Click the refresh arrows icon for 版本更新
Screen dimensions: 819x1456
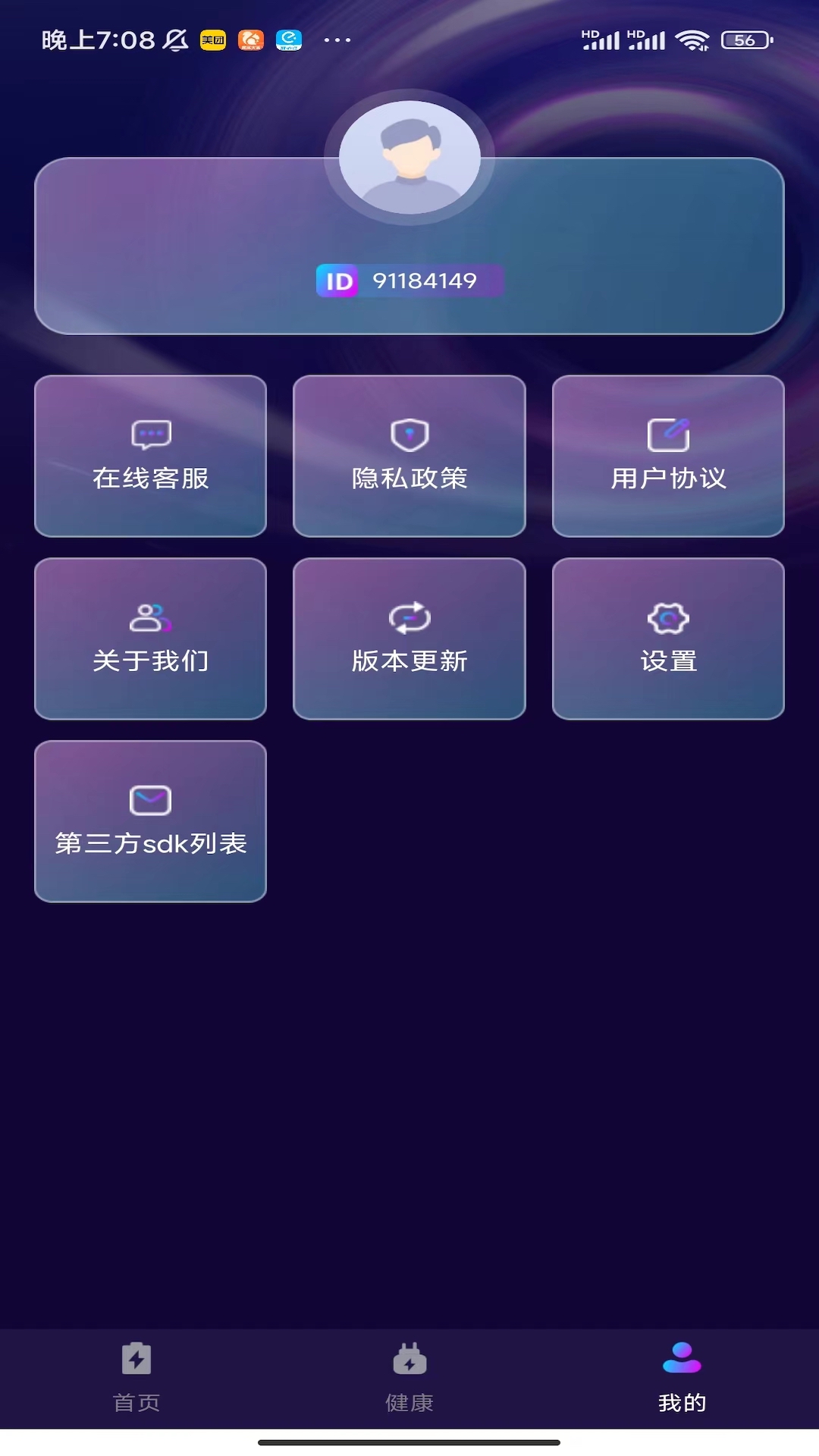click(409, 616)
